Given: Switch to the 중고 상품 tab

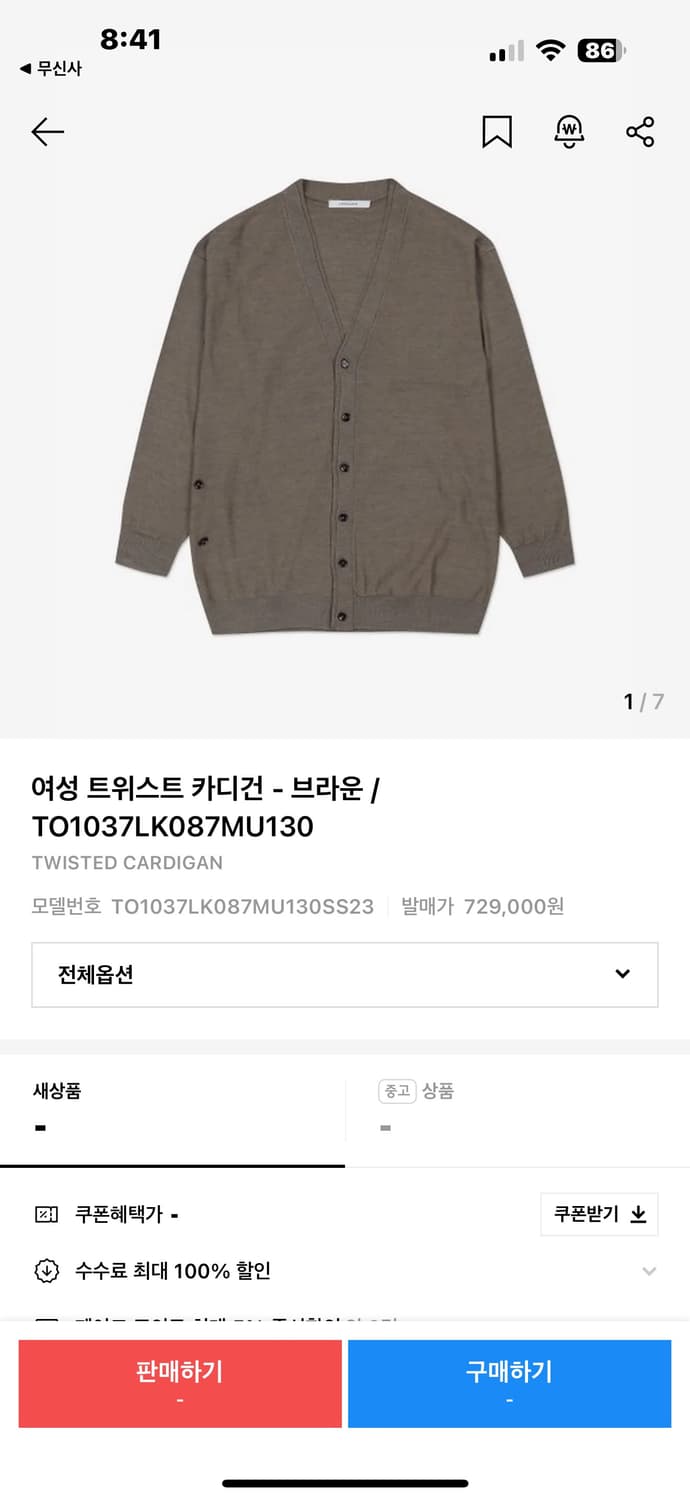Looking at the screenshot, I should pyautogui.click(x=517, y=1108).
